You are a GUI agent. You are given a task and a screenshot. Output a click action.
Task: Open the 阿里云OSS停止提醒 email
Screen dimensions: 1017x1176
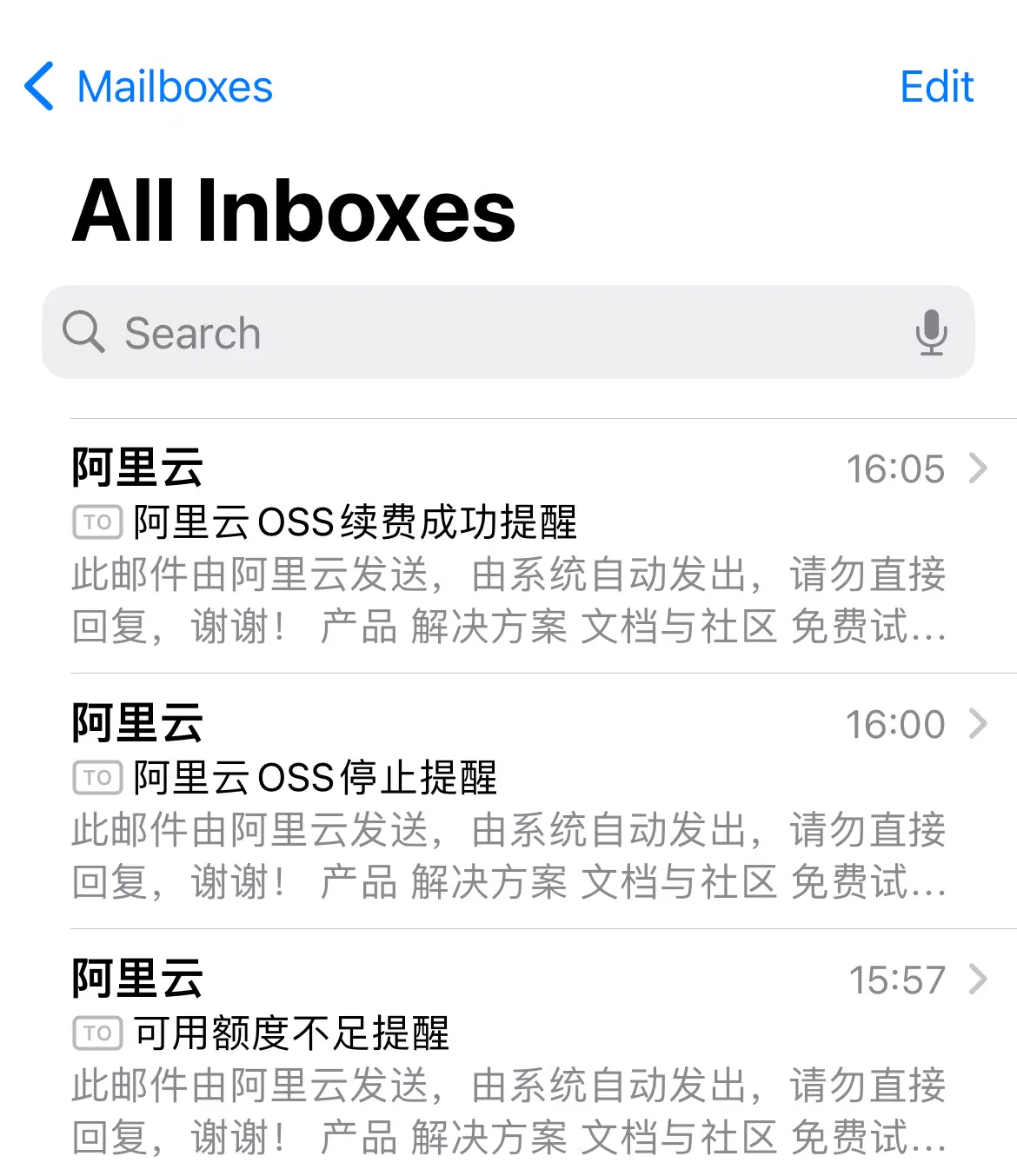508,801
